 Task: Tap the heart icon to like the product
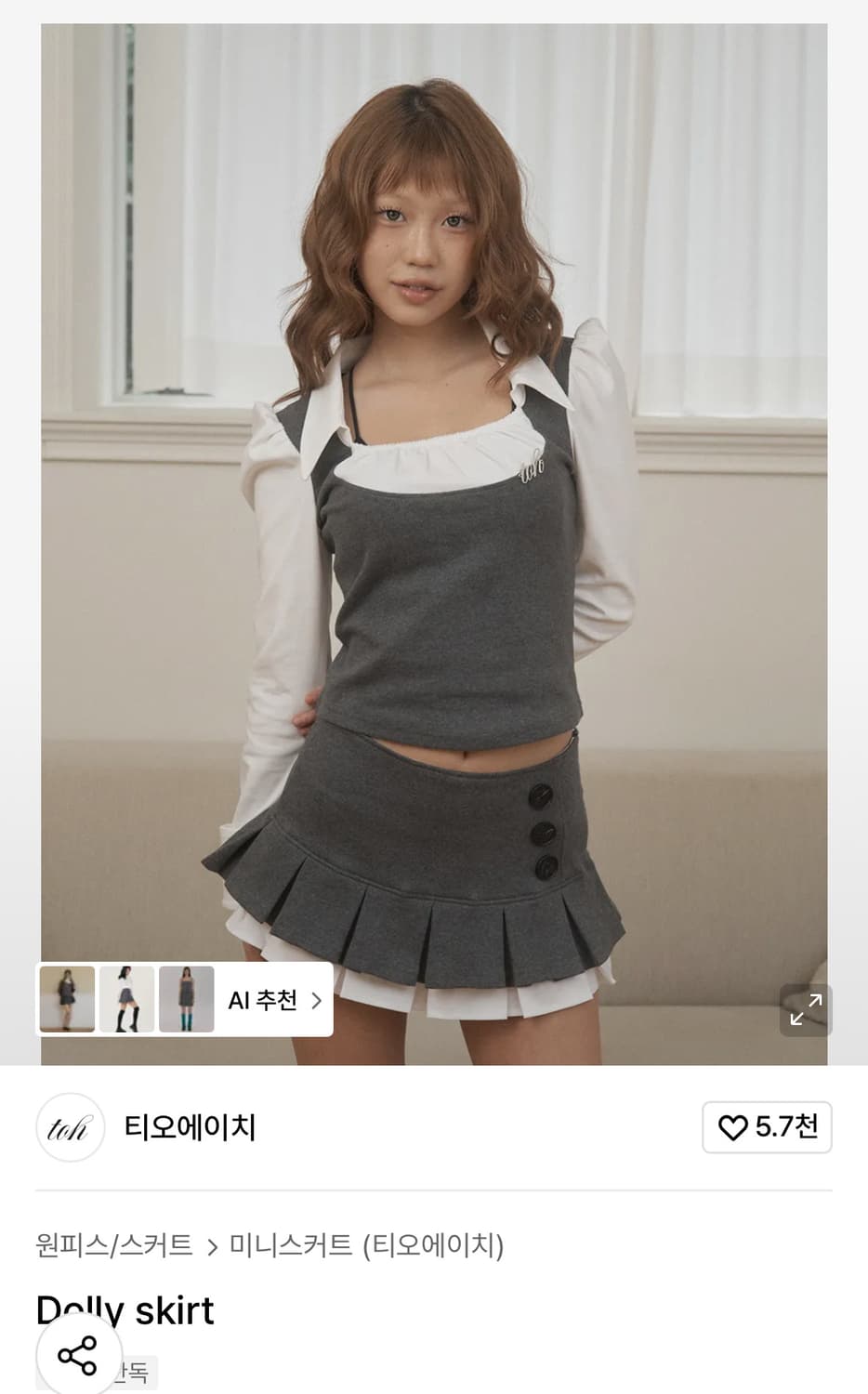pos(731,1126)
